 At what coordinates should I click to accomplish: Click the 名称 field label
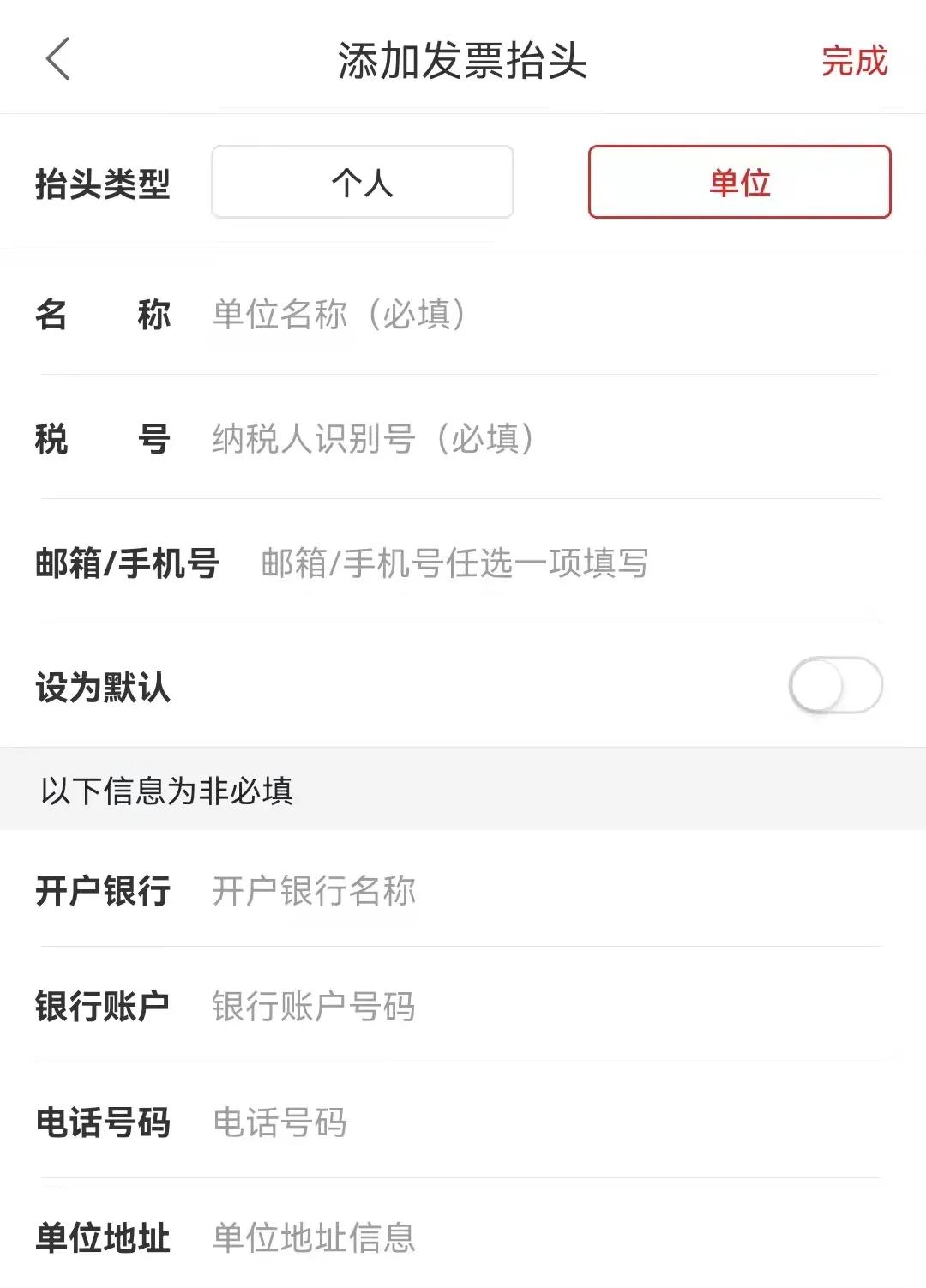(103, 315)
